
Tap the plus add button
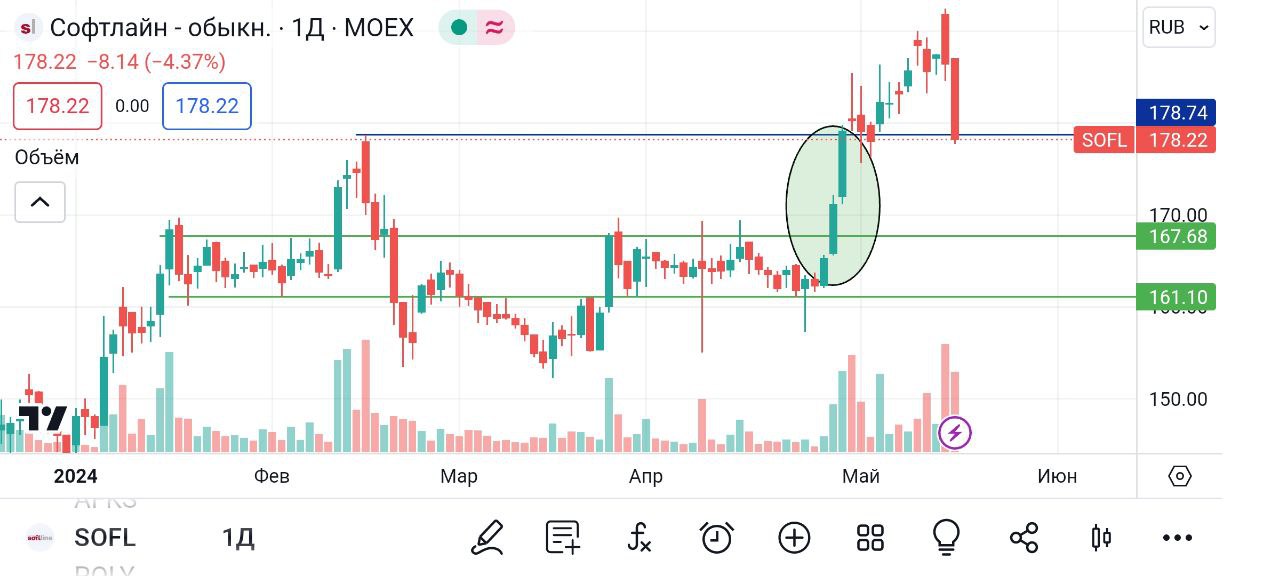click(x=794, y=538)
